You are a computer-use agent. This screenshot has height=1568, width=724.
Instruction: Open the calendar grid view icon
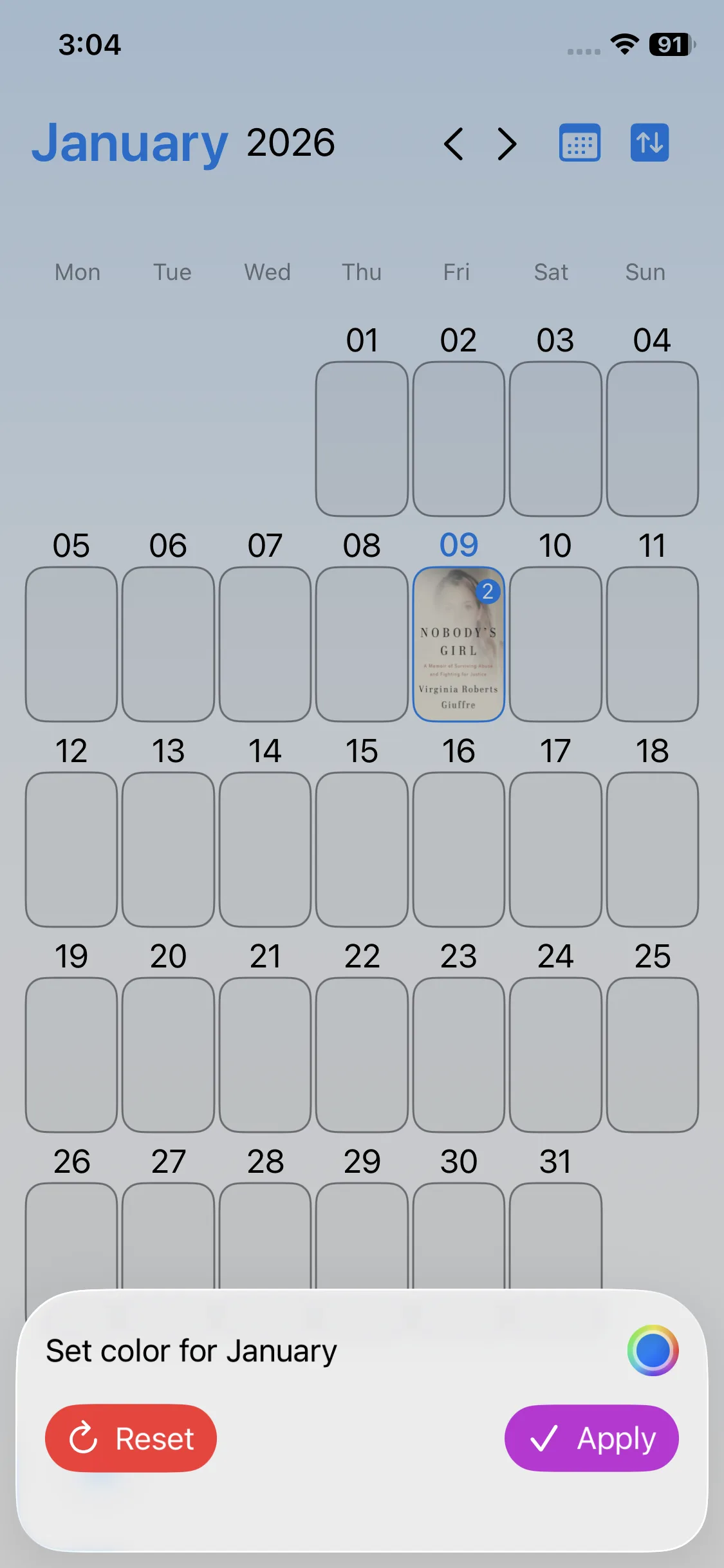point(579,143)
